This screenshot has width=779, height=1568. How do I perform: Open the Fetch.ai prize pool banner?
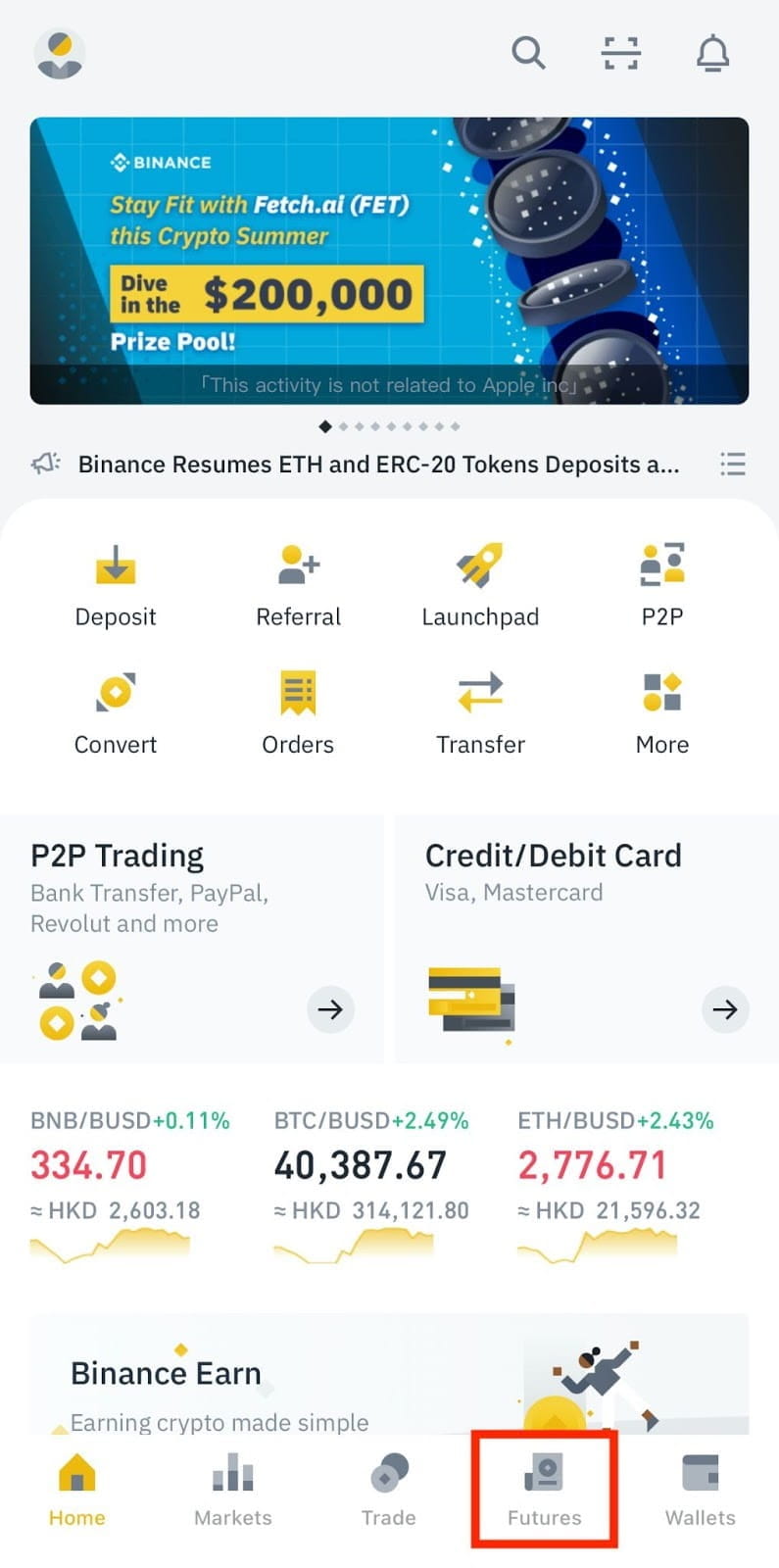click(389, 261)
